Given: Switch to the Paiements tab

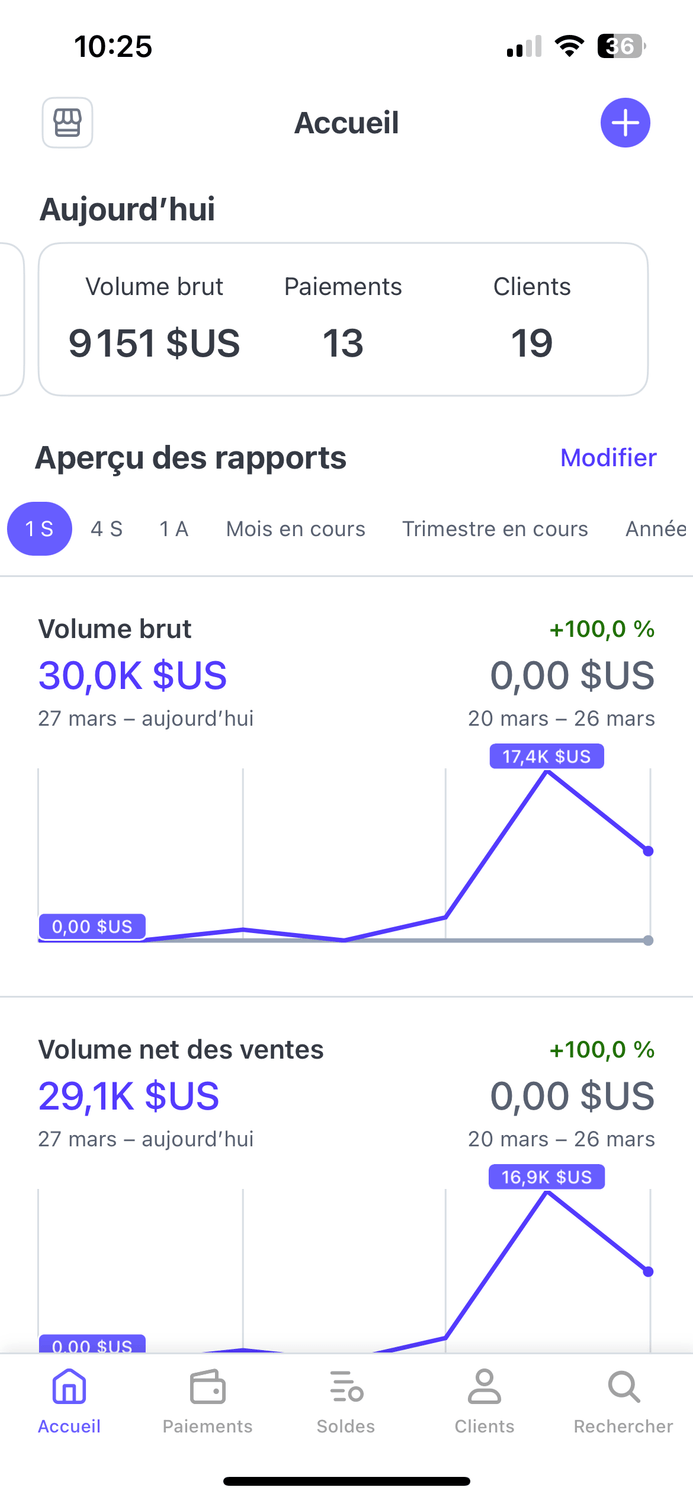Looking at the screenshot, I should [208, 1402].
